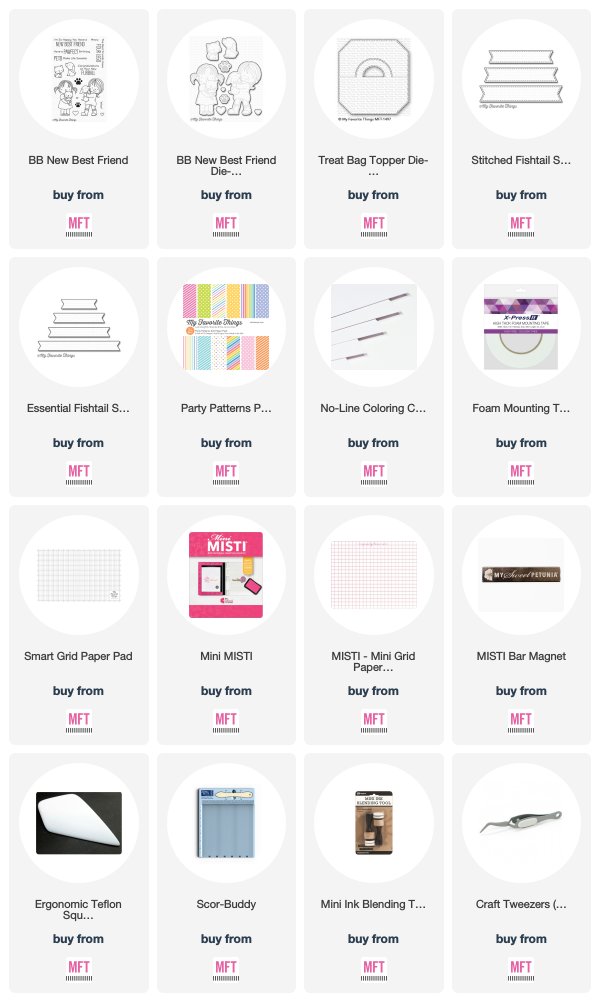
Task: Tap MFT buy link under Mini Ink Blending
Action: [x=374, y=969]
